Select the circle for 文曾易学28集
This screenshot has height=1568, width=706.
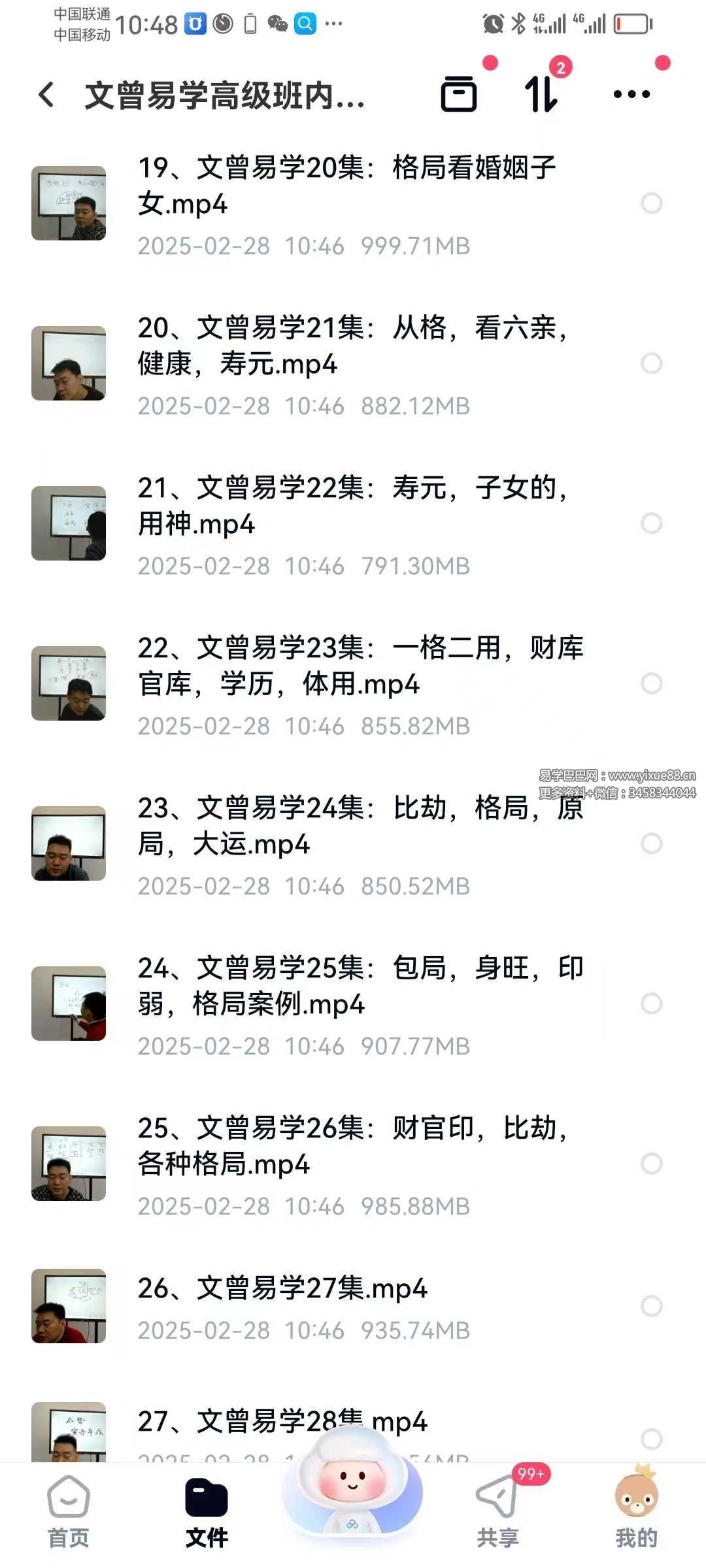pyautogui.click(x=651, y=1439)
